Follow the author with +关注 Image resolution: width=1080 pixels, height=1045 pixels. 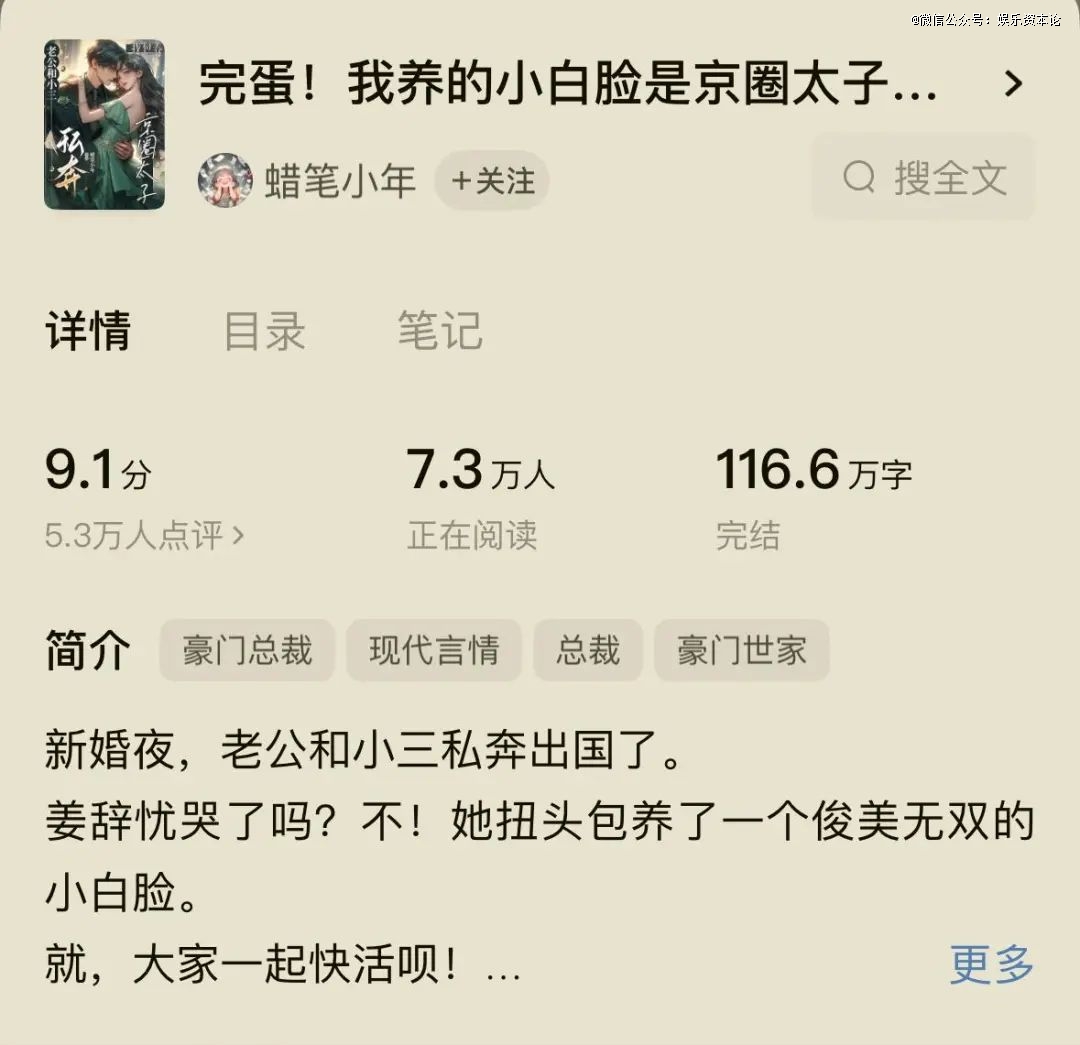point(492,181)
